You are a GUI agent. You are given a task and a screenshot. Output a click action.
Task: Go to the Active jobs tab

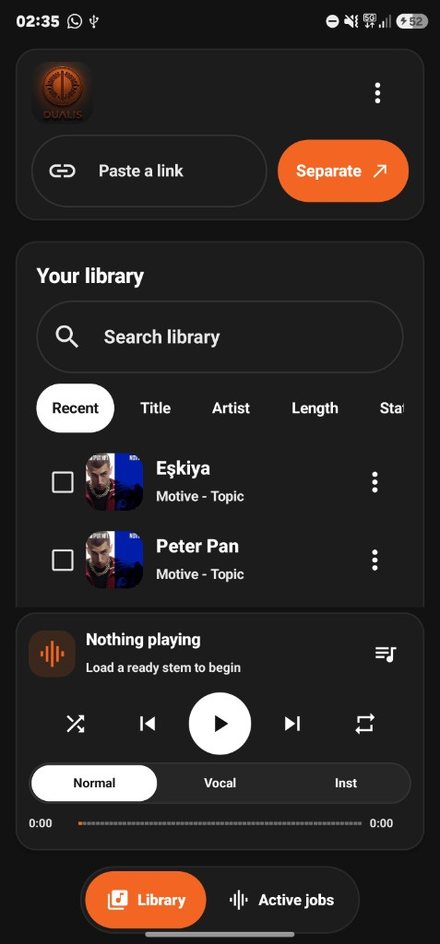[x=282, y=900]
